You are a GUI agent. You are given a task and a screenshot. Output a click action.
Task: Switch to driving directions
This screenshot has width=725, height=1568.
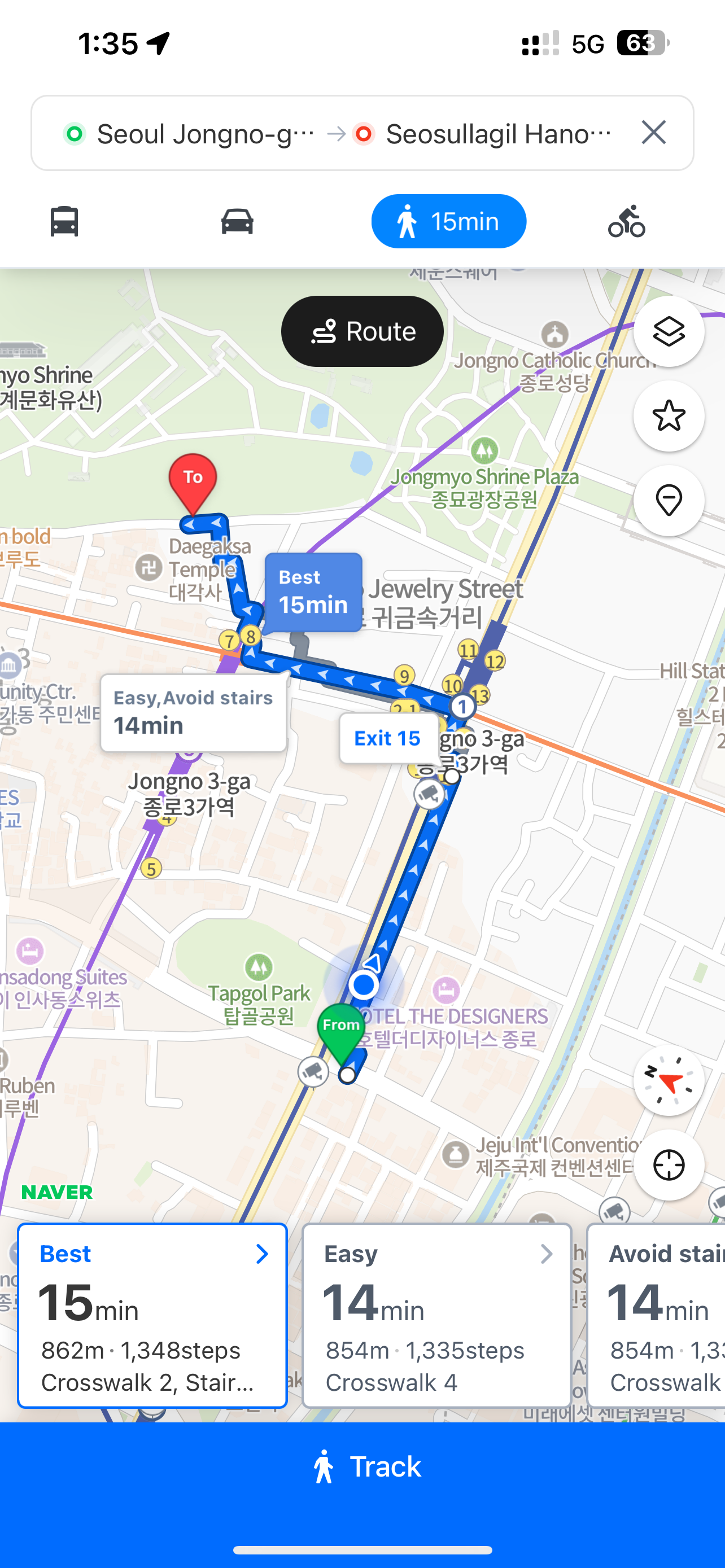237,221
